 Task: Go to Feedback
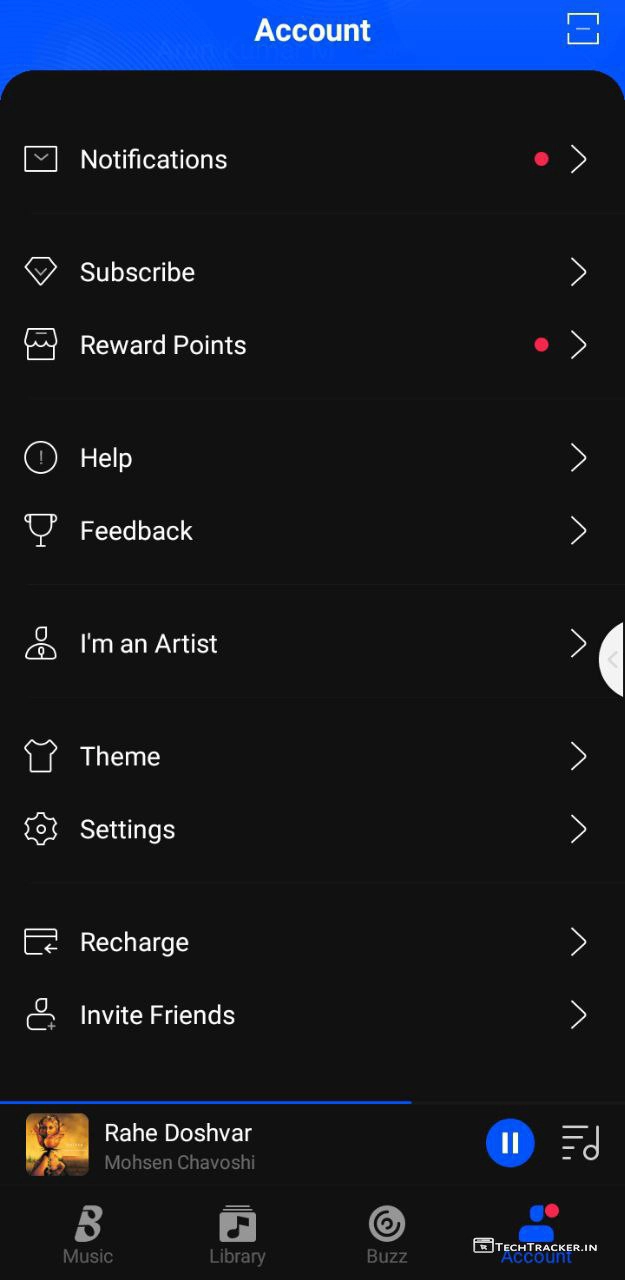pos(136,531)
